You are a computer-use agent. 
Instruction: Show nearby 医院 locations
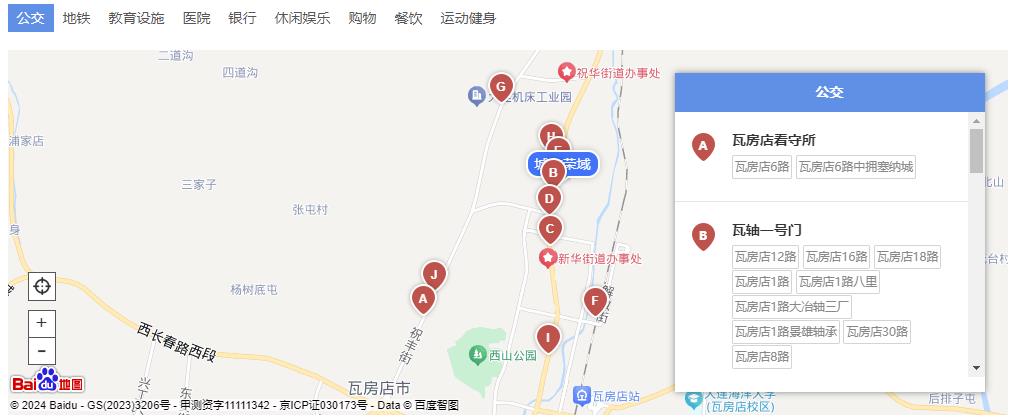(x=197, y=18)
